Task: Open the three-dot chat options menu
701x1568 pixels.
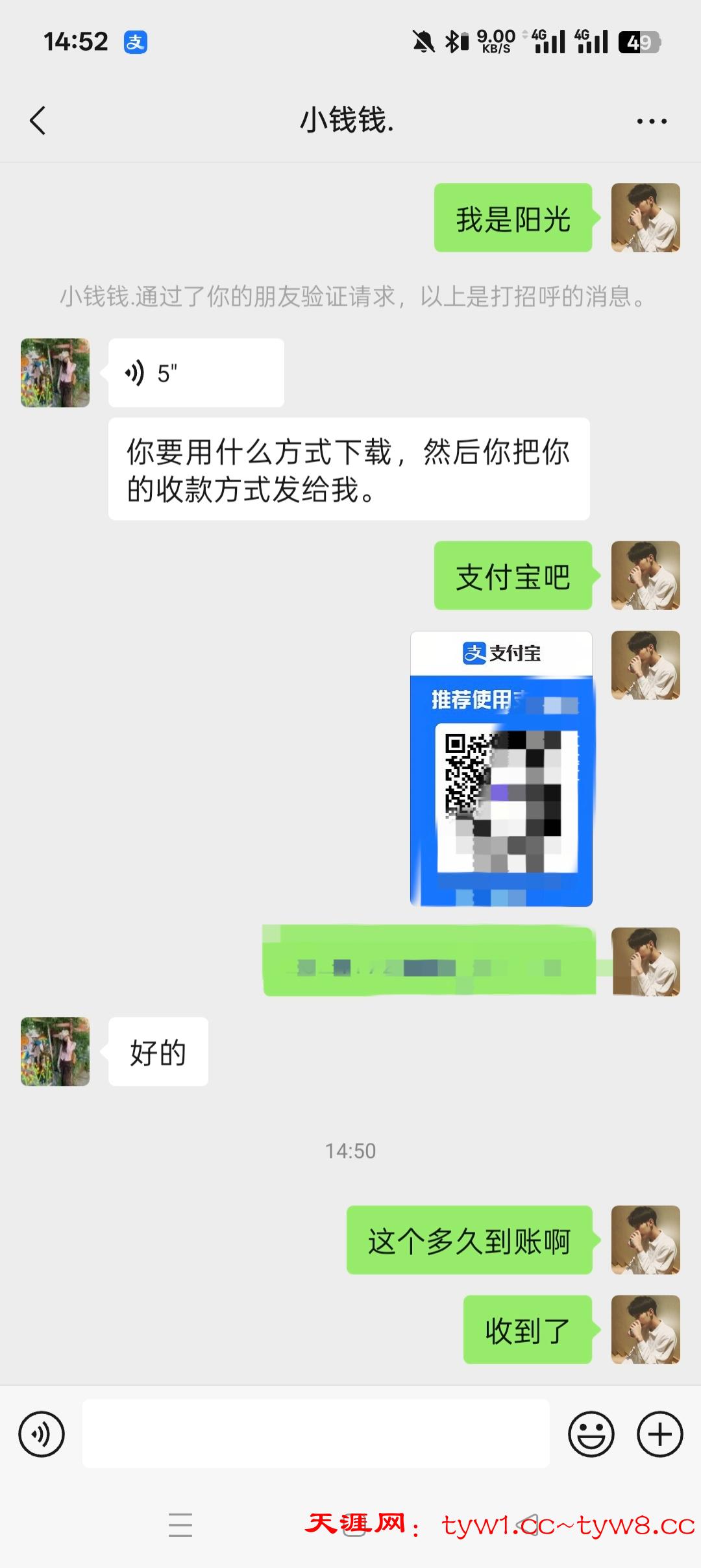Action: [x=651, y=121]
